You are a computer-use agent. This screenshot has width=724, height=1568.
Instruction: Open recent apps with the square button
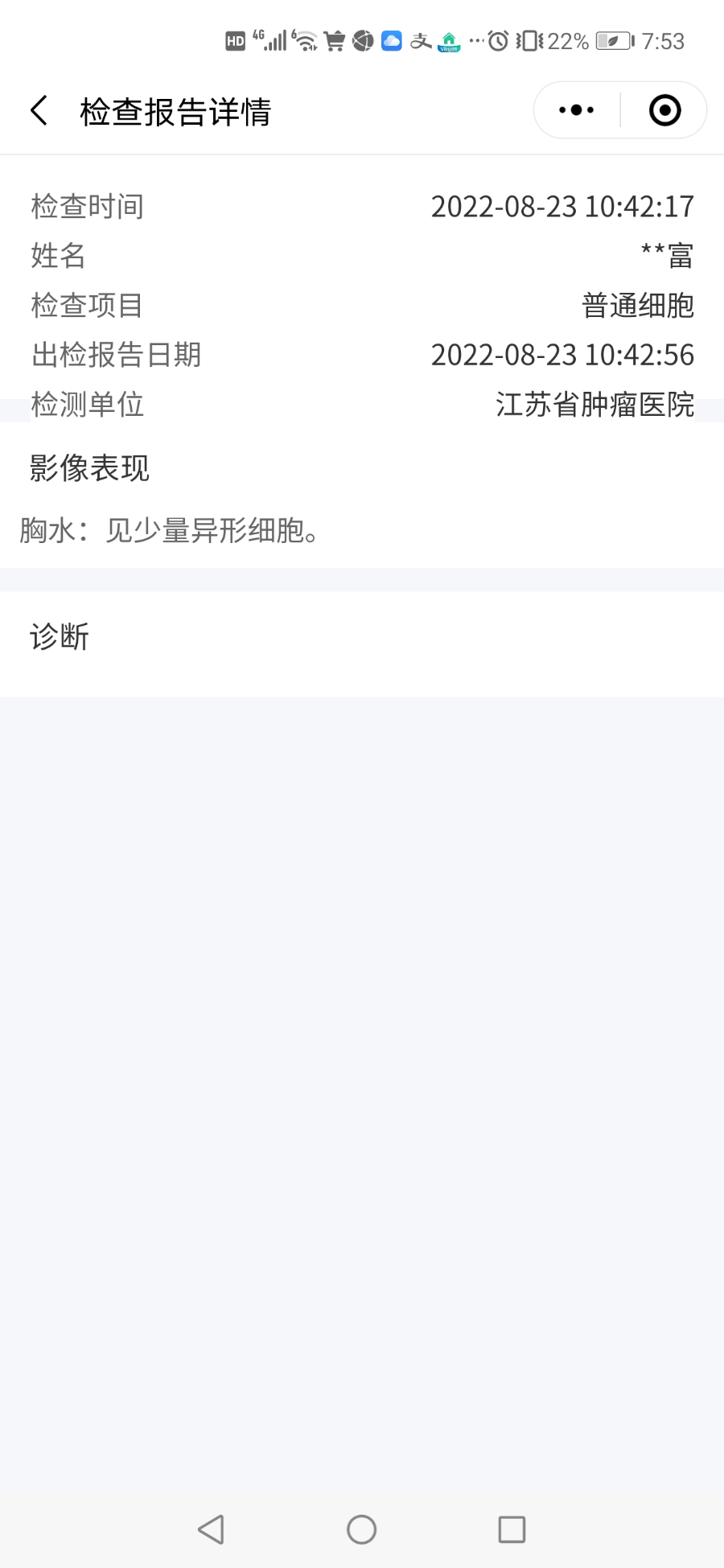pos(512,1529)
